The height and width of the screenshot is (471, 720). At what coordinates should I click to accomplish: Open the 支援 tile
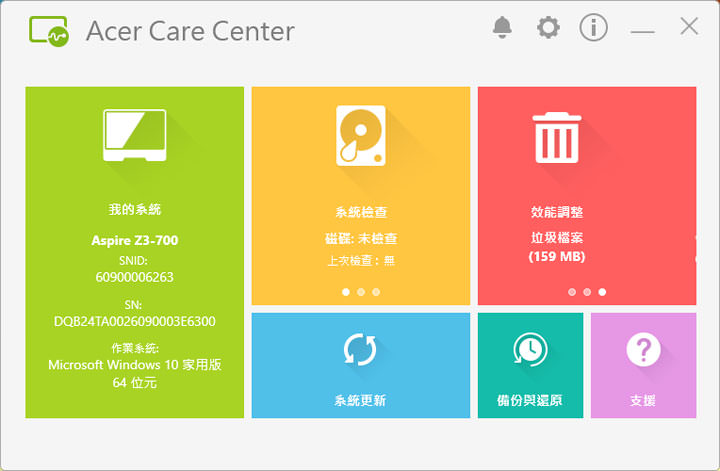643,365
